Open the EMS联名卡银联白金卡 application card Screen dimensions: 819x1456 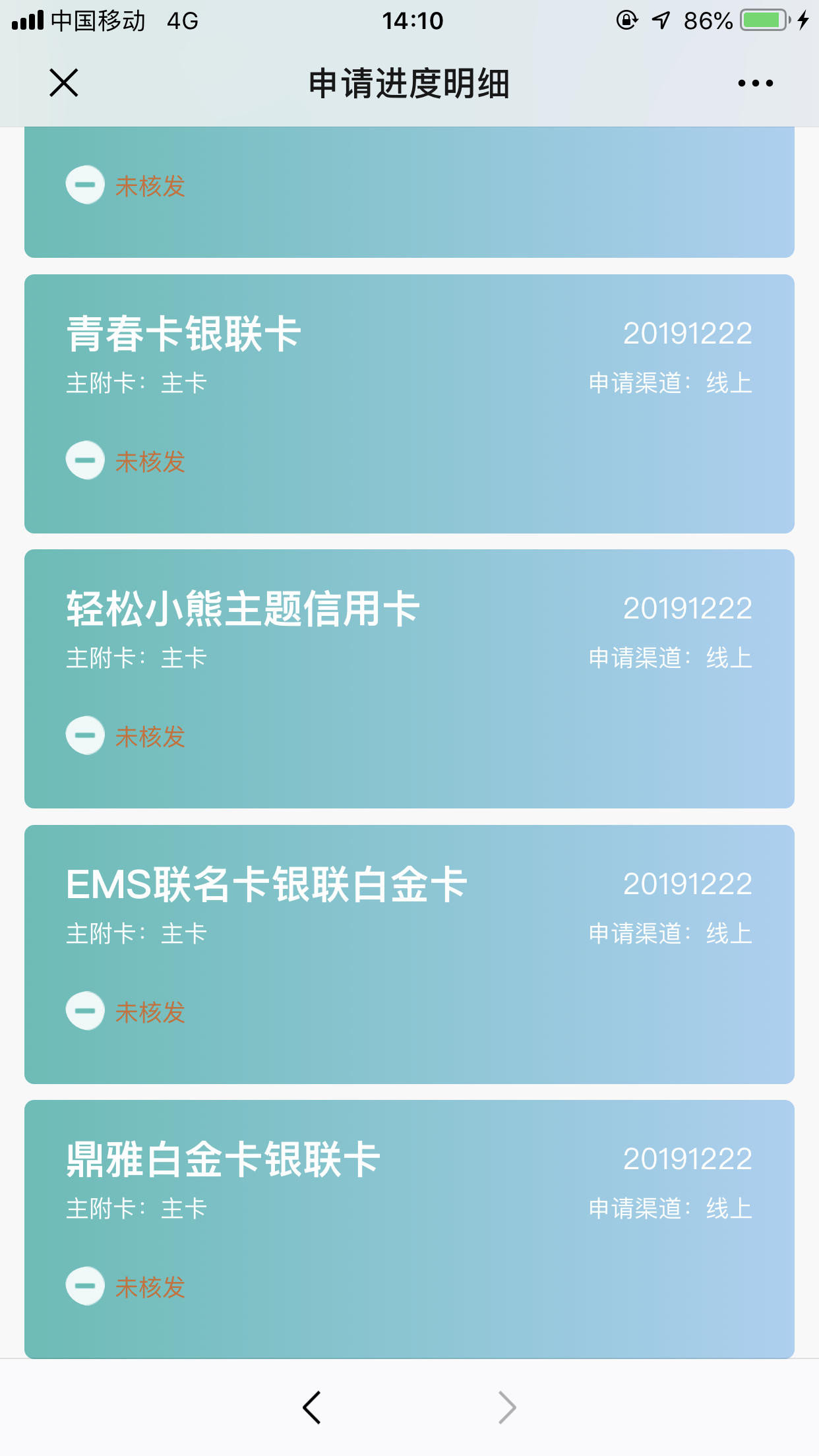pos(409,954)
